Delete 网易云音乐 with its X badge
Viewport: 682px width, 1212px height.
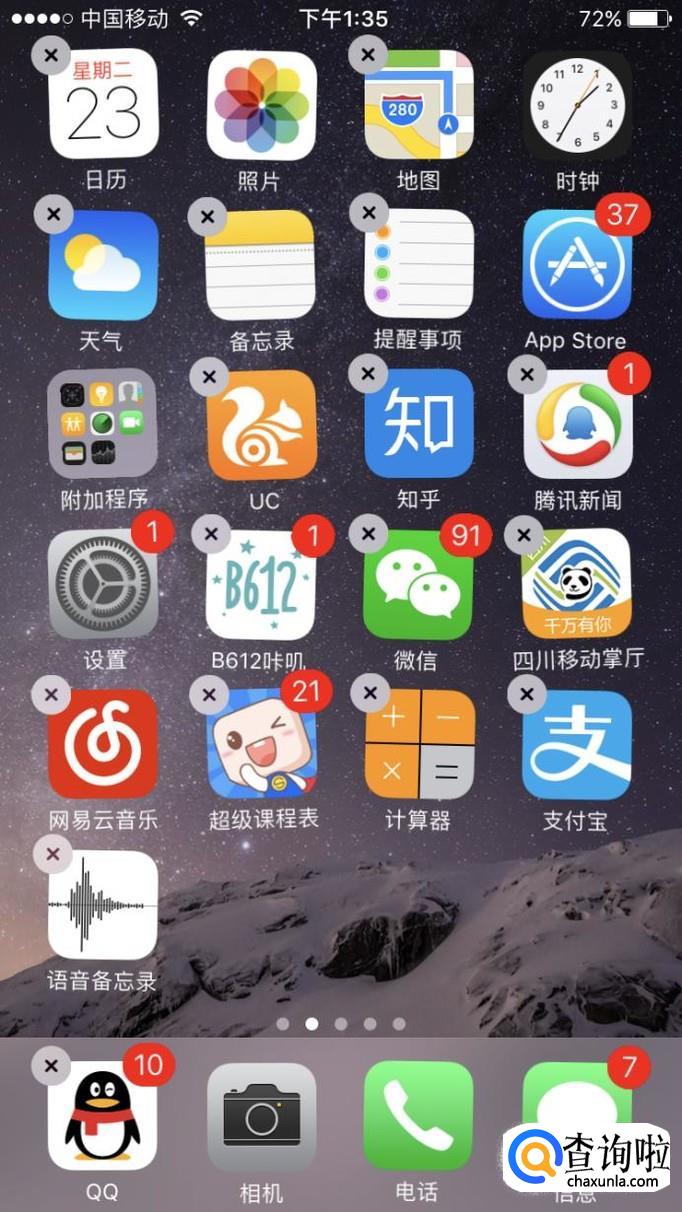(x=51, y=693)
